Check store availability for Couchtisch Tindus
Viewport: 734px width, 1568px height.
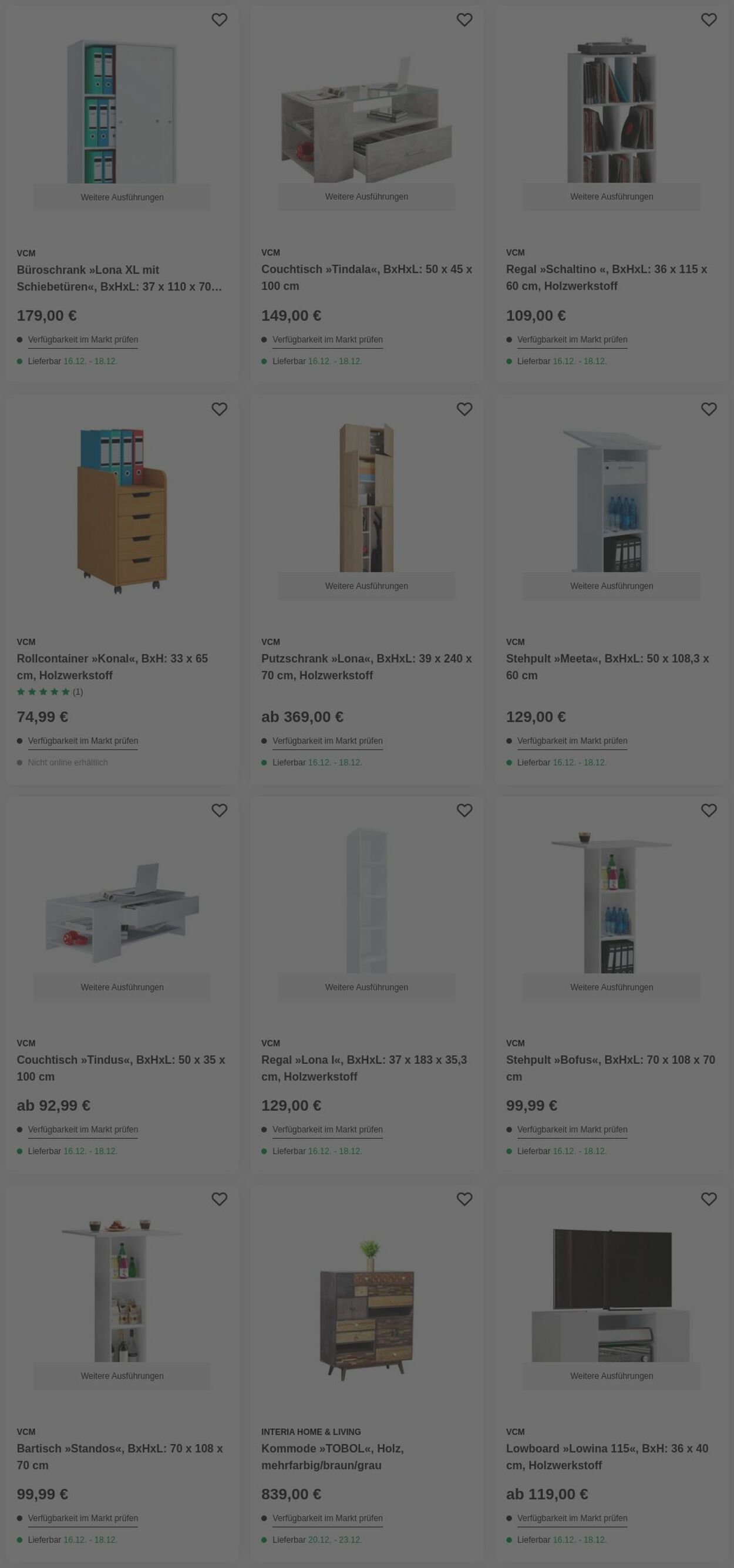(x=83, y=1129)
